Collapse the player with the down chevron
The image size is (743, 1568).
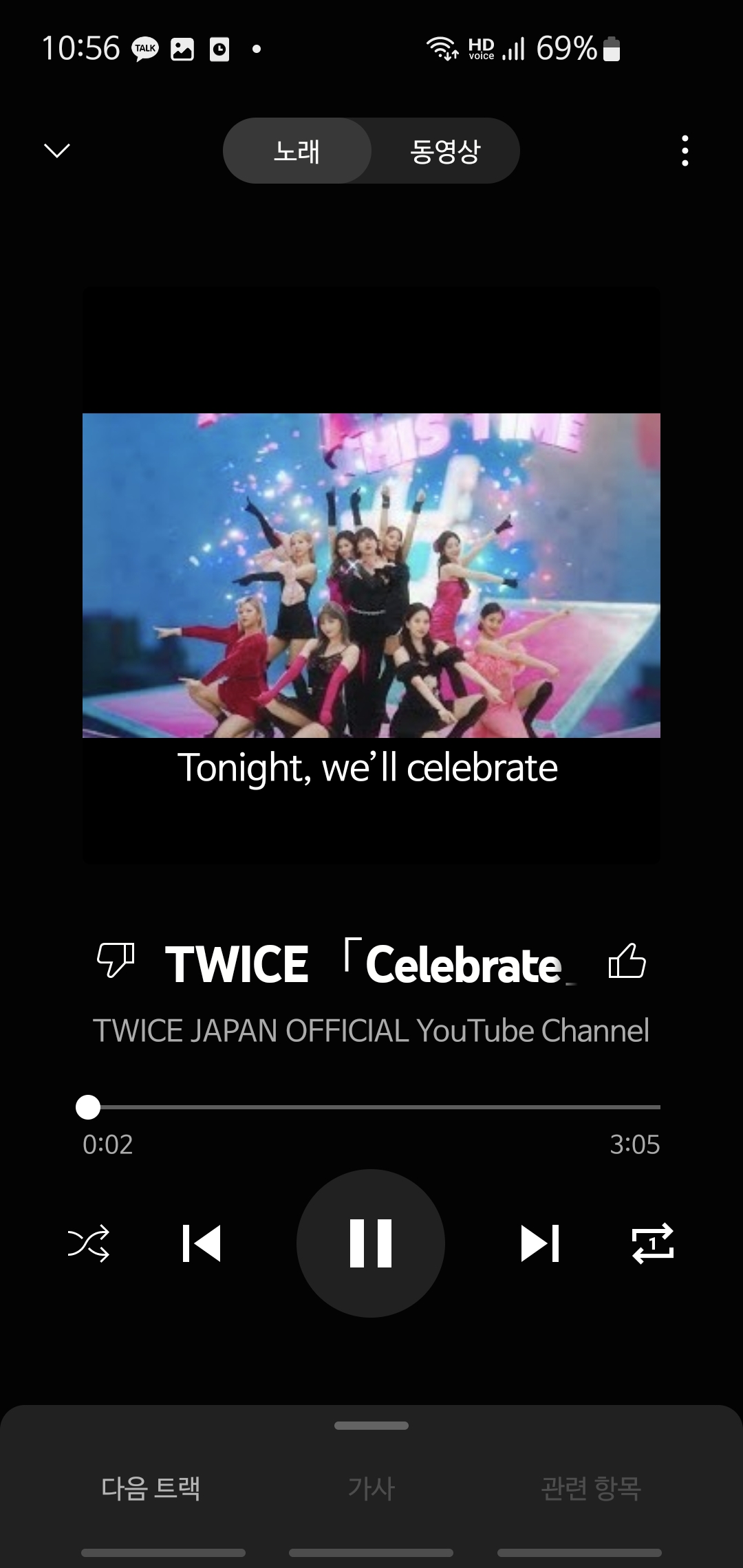[x=57, y=150]
